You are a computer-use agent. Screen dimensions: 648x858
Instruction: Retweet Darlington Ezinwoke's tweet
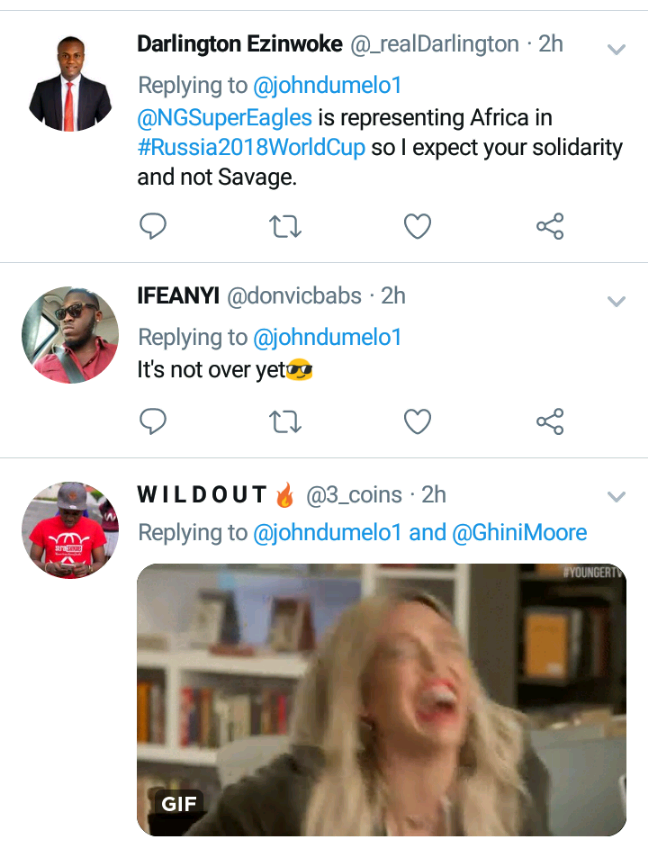tap(286, 227)
